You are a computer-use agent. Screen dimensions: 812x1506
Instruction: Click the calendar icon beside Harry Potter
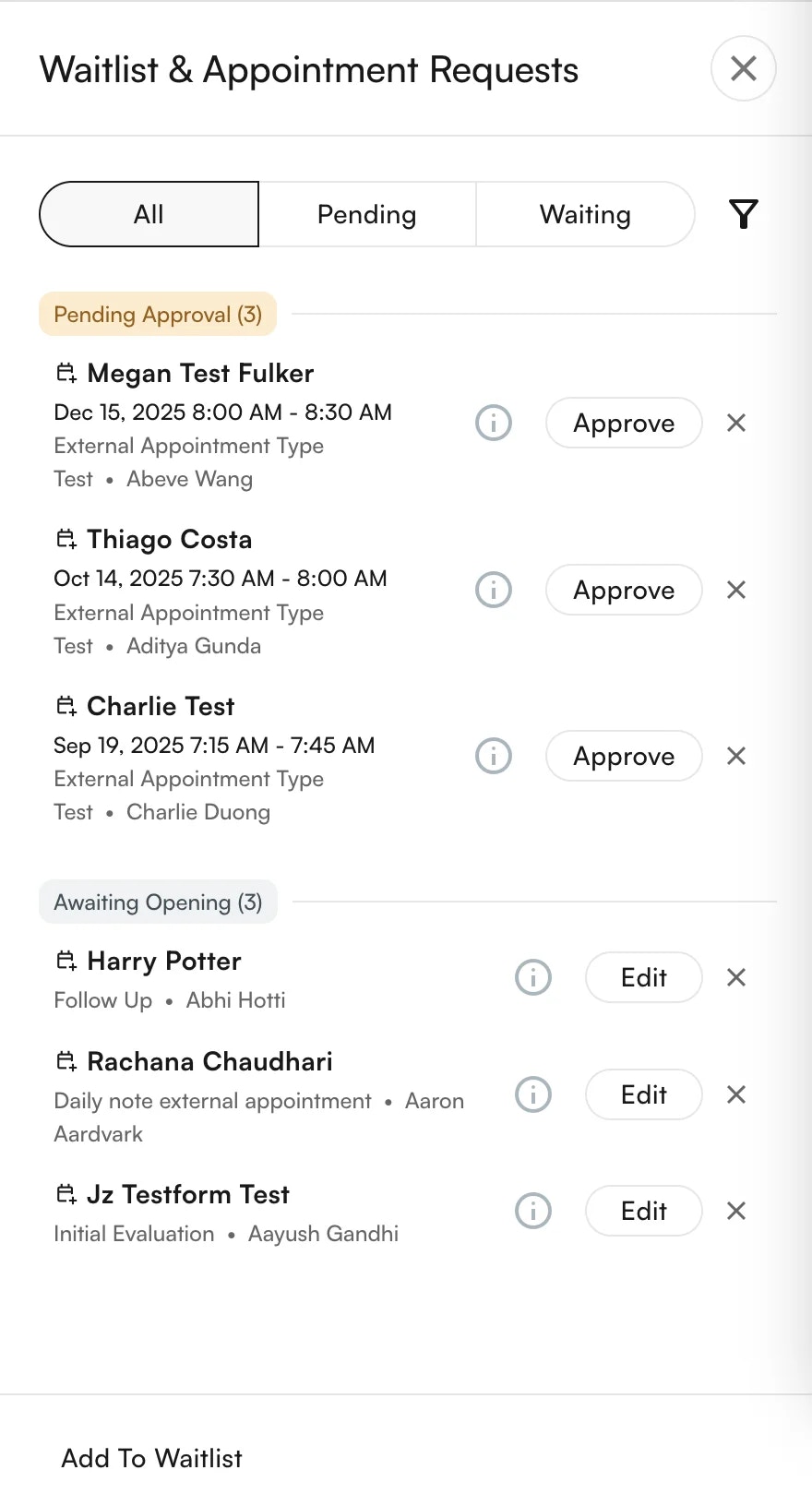66,960
